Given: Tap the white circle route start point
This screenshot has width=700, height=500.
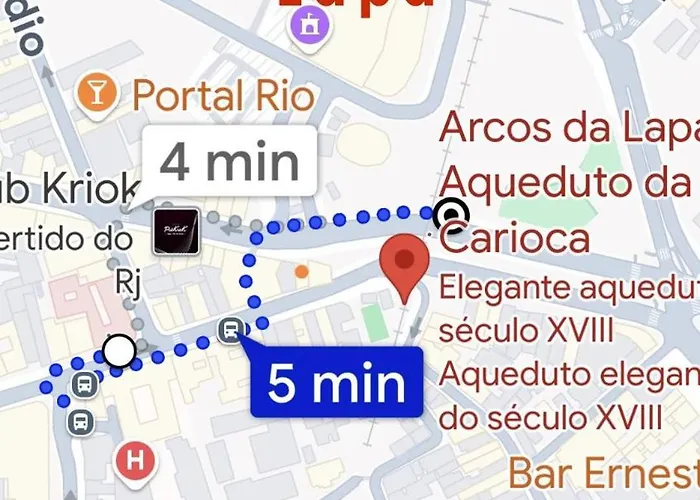Looking at the screenshot, I should (119, 351).
